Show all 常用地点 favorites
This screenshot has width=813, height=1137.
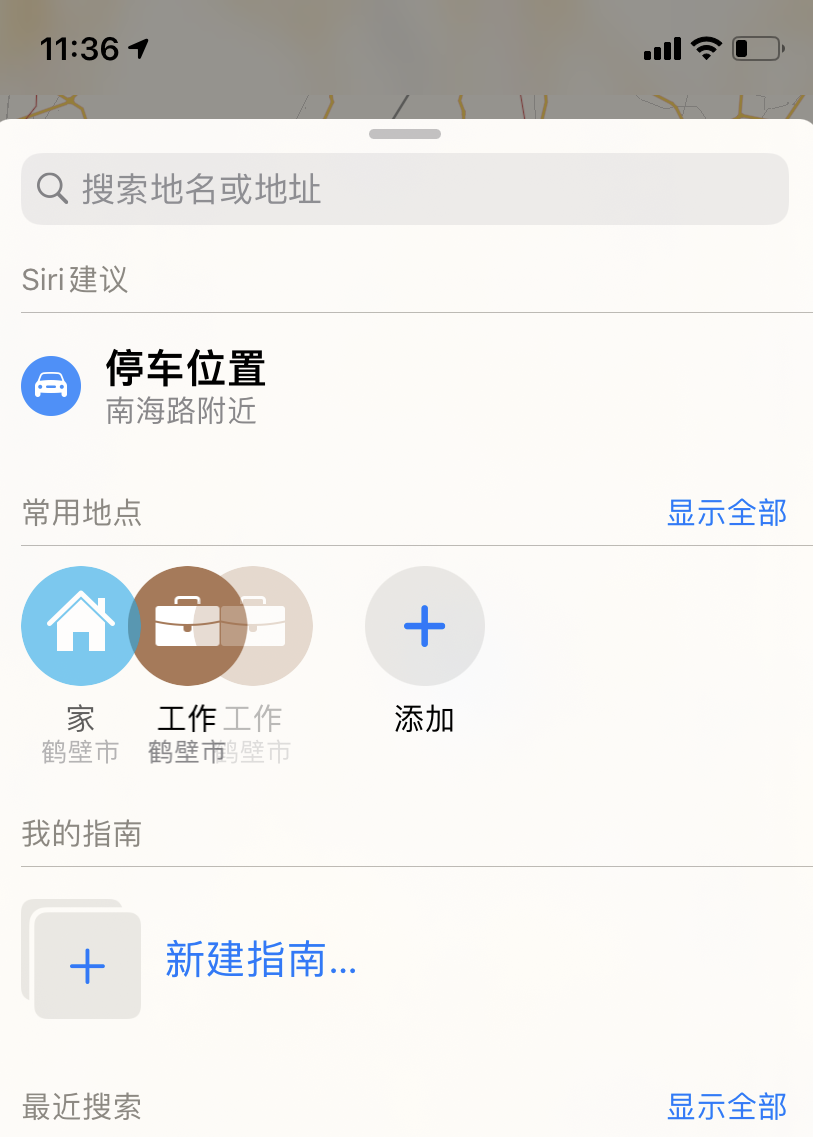point(726,513)
